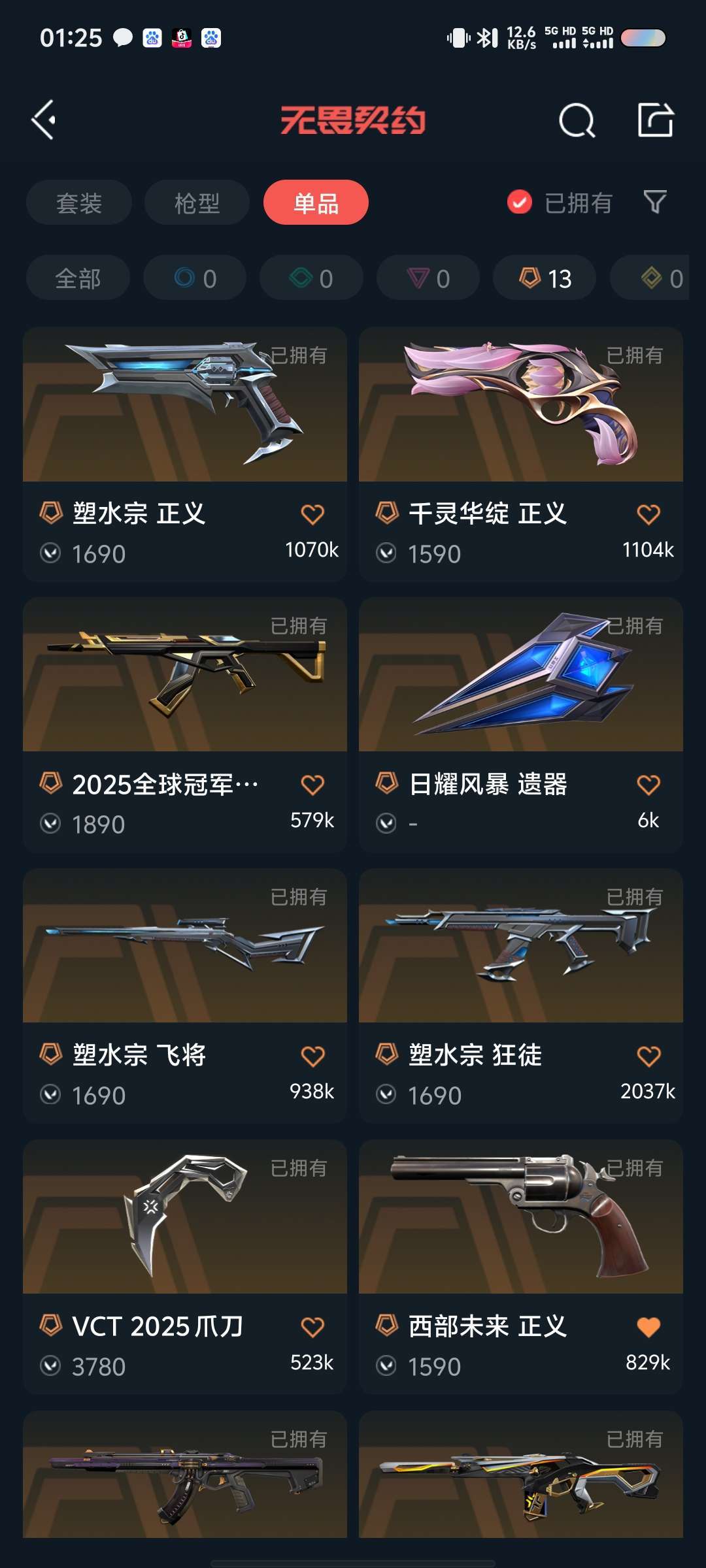Switch to the 枪型 tab

tap(197, 203)
